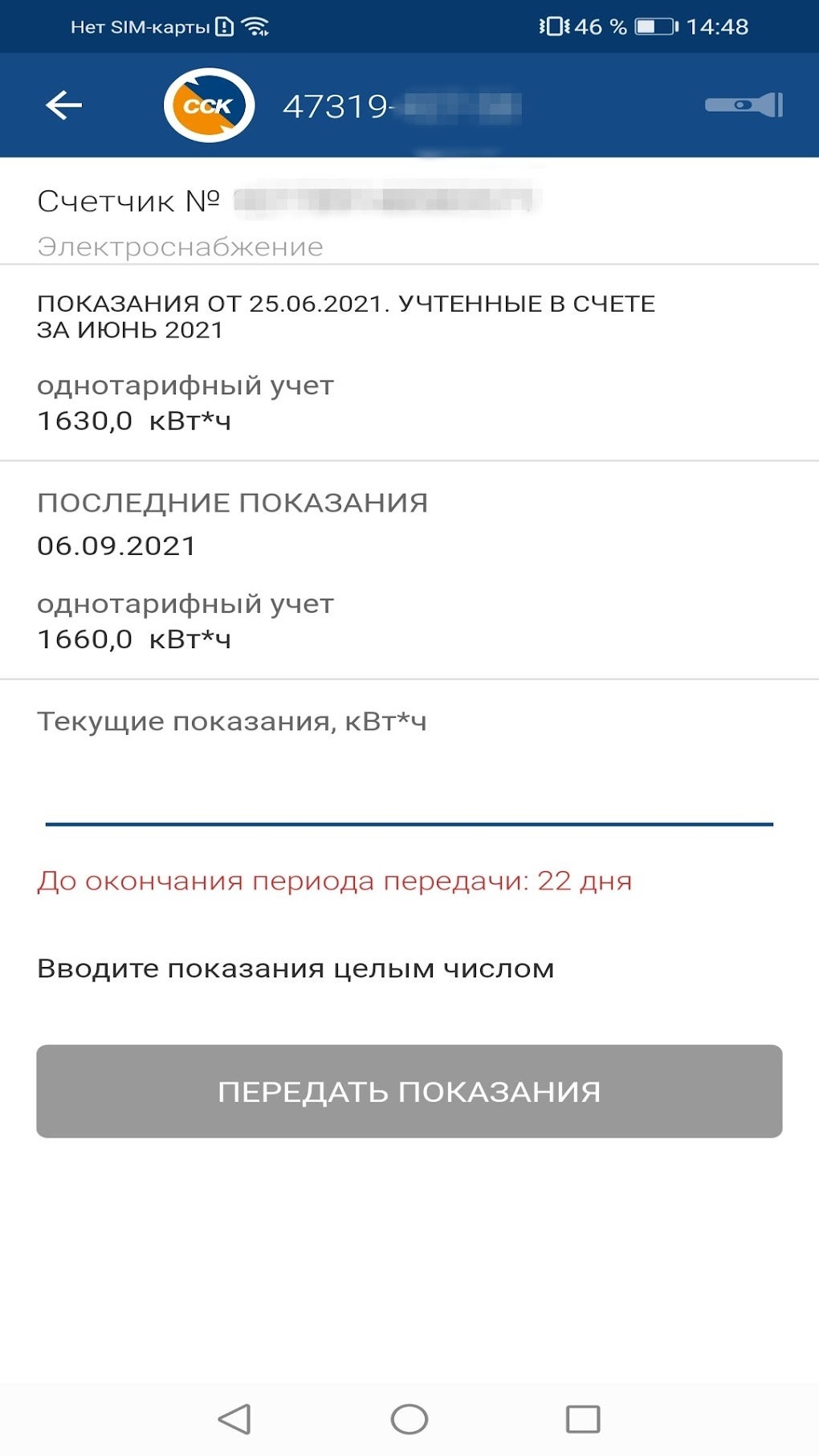The image size is (819, 1456).
Task: Turn on the flashlight icon
Action: (744, 105)
